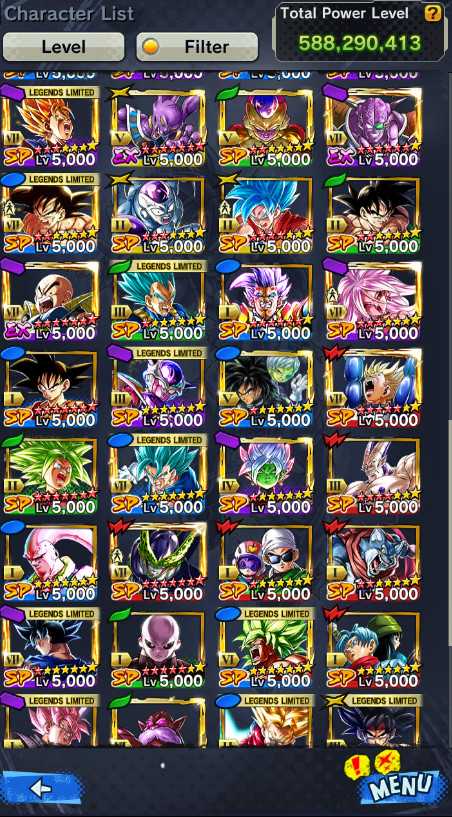Select the Golden Frieza character card
The height and width of the screenshot is (817, 452).
266,127
